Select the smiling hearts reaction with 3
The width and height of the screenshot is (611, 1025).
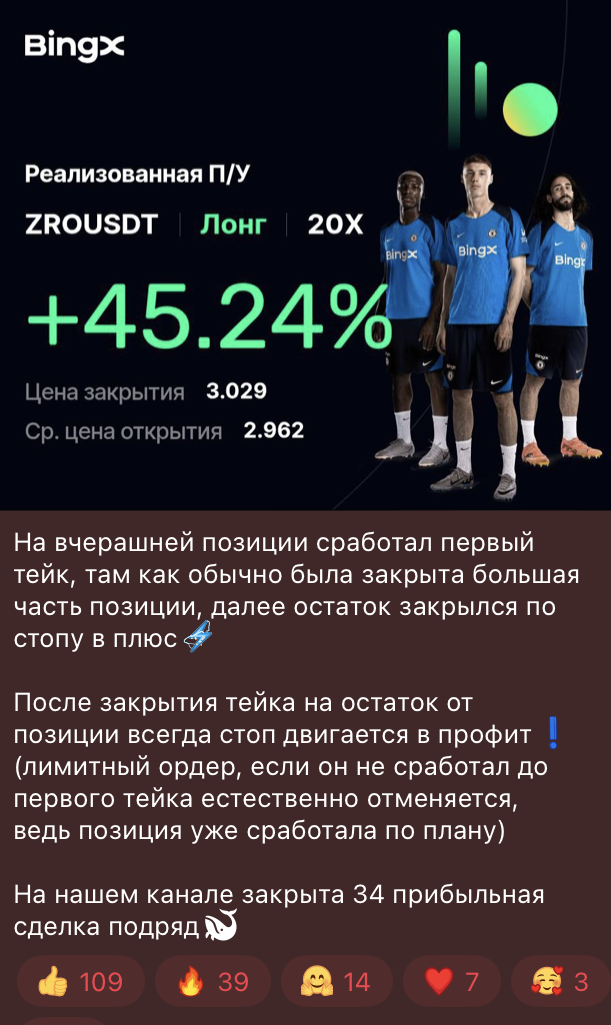(562, 981)
